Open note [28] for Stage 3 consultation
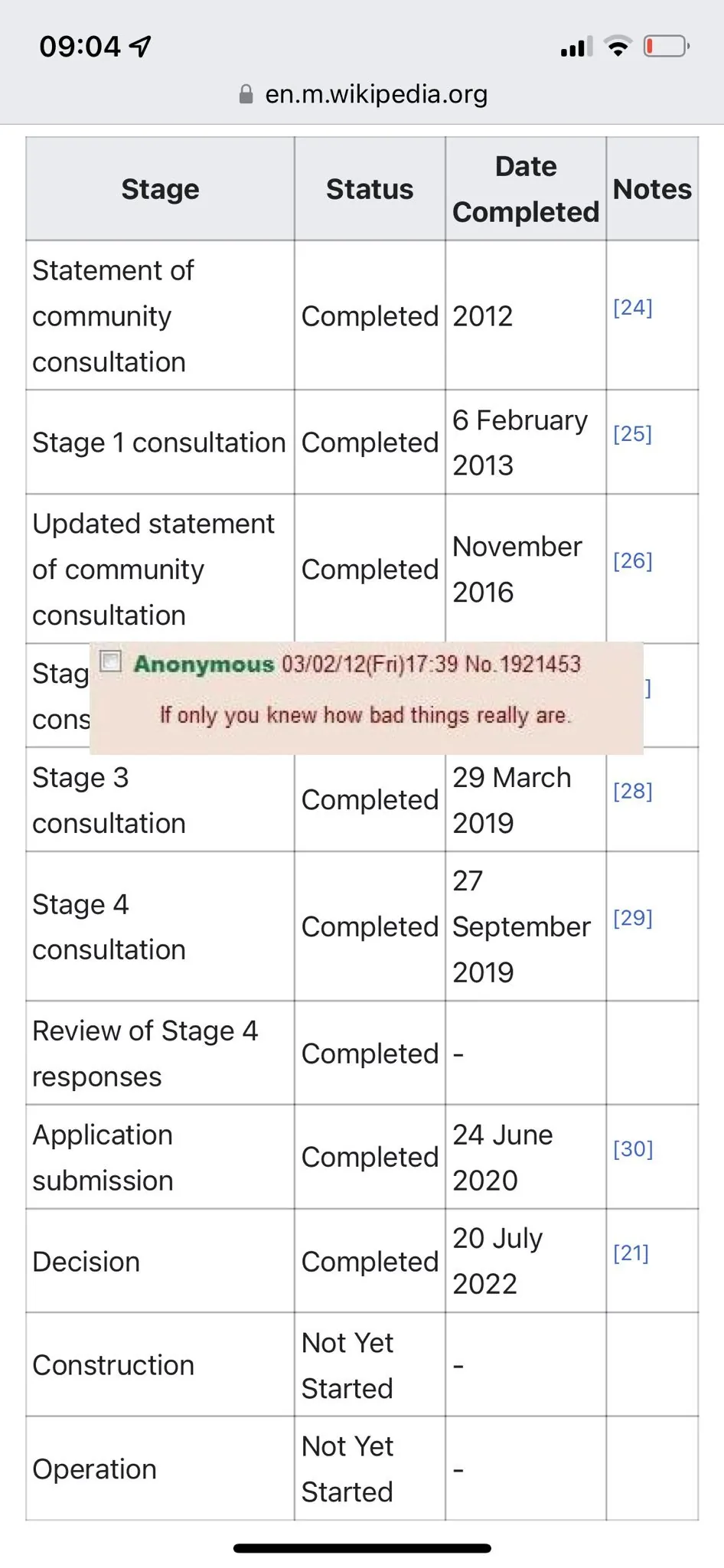The height and width of the screenshot is (1568, 724). (633, 791)
